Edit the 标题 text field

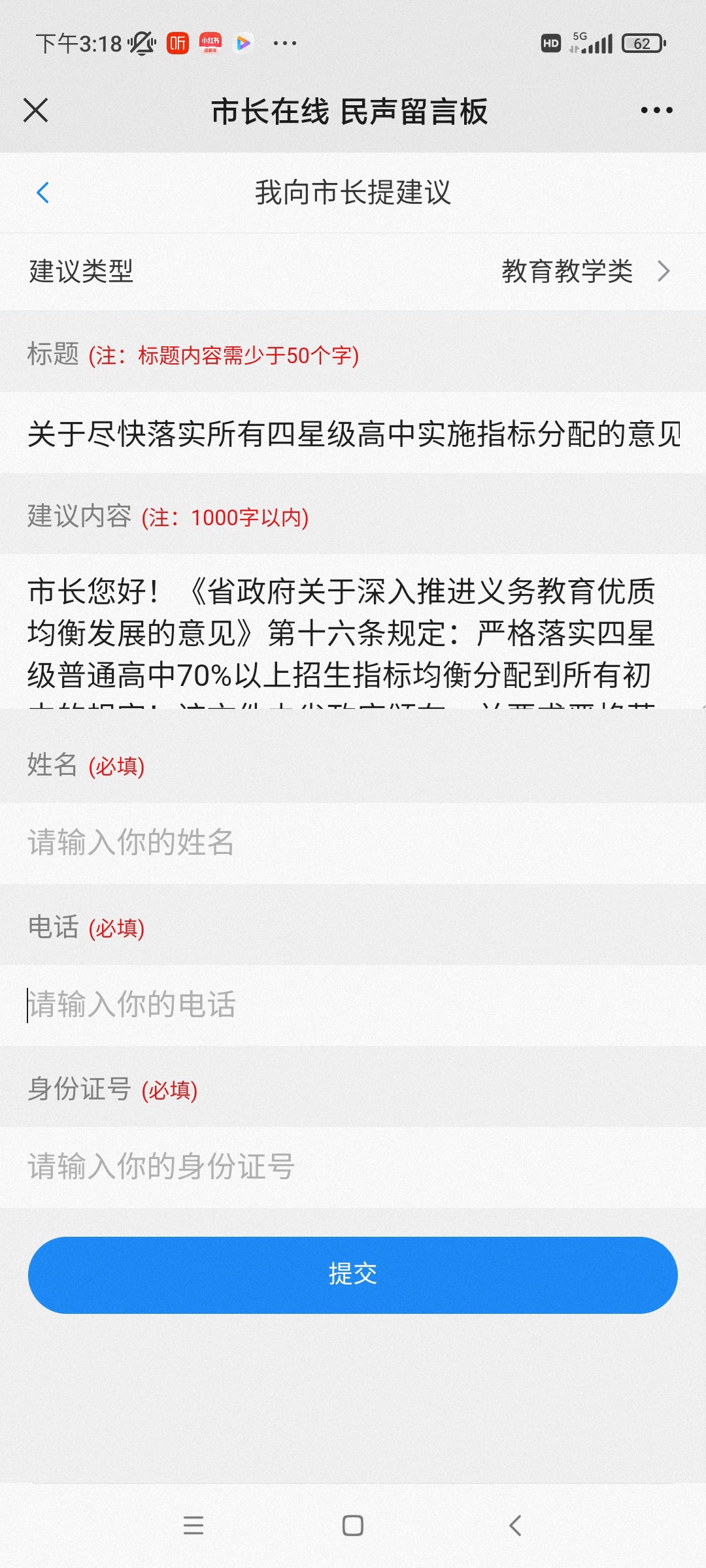353,434
